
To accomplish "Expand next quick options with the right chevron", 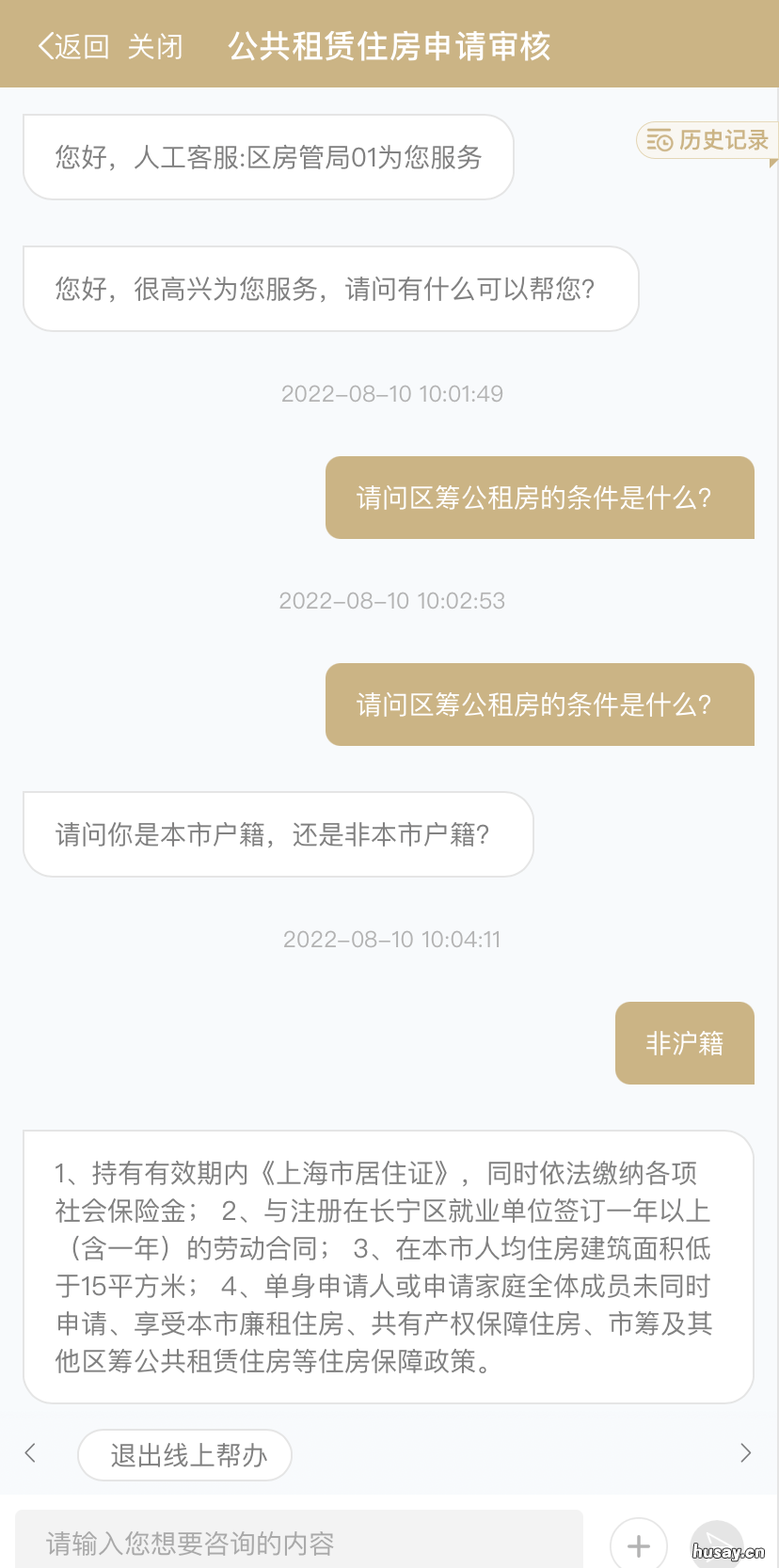I will click(x=747, y=1454).
